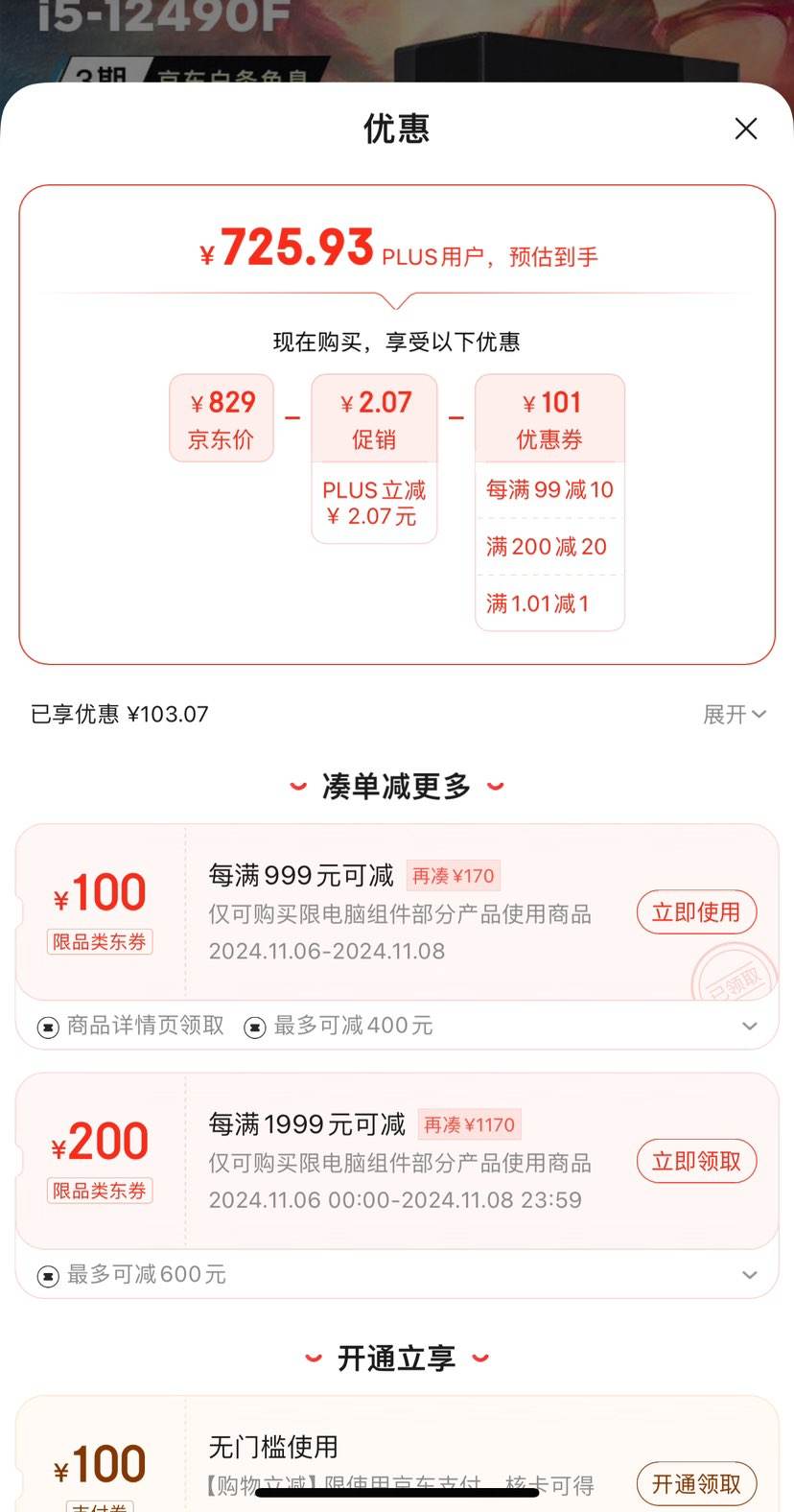Tap "立即使用" on the ¥100 coupon
Image resolution: width=794 pixels, height=1512 pixels.
pyautogui.click(x=696, y=912)
